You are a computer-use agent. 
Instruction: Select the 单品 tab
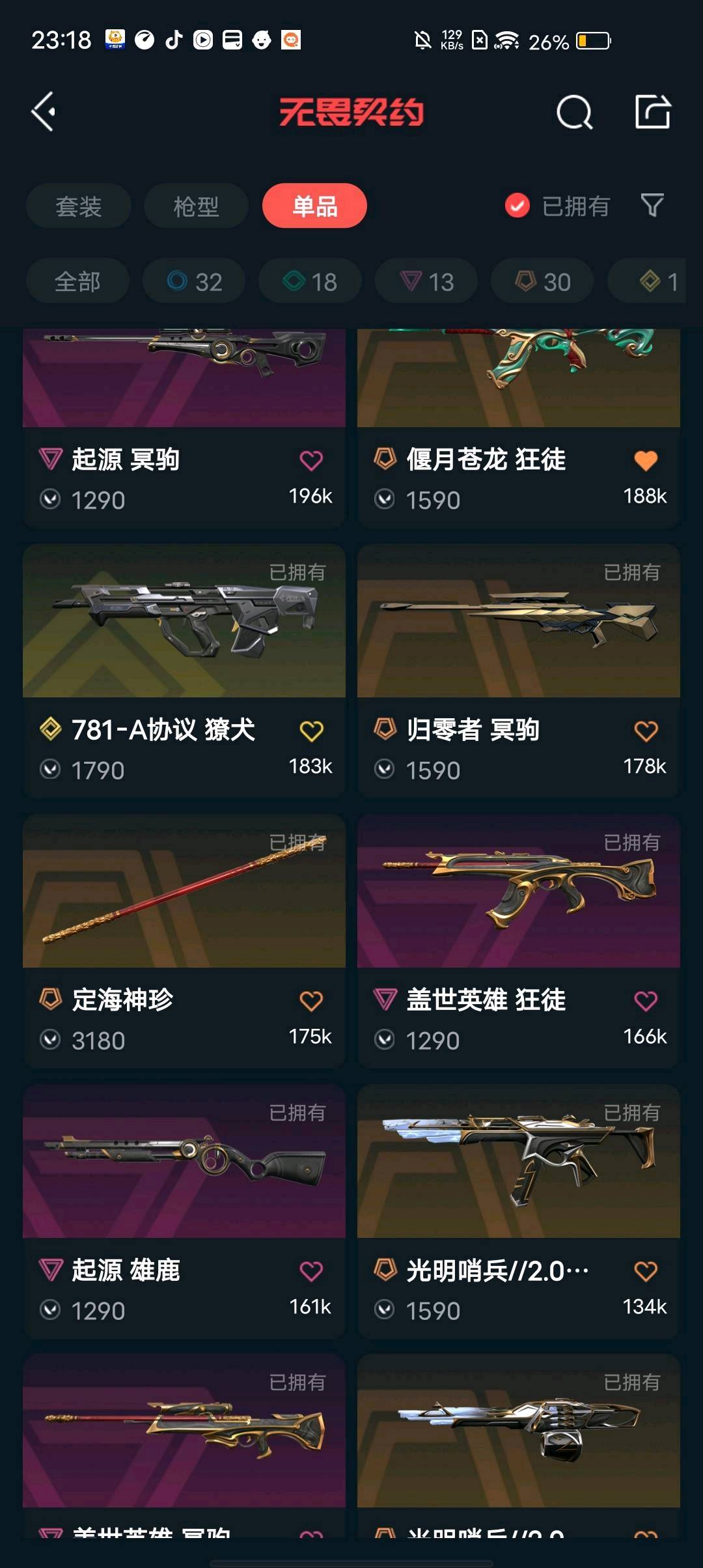point(314,206)
